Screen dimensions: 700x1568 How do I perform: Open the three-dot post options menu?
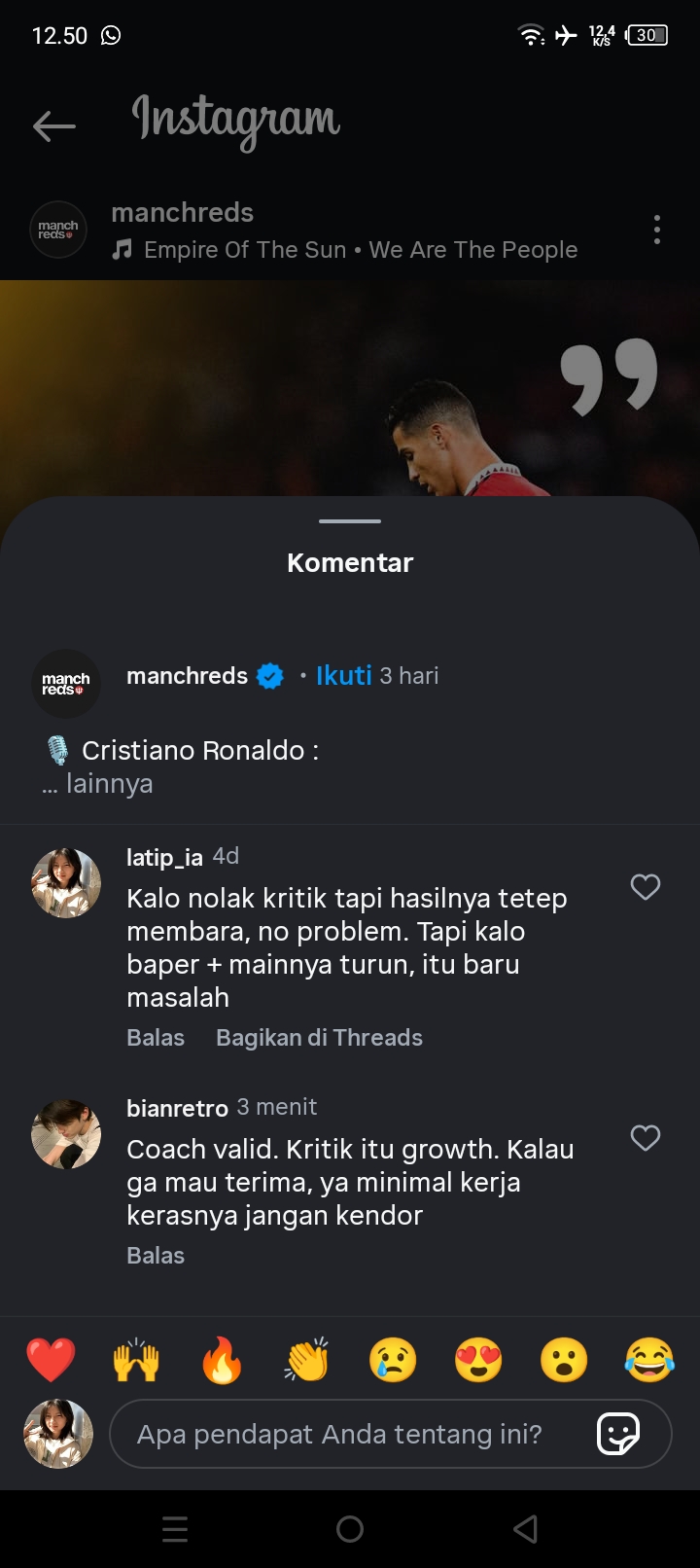[657, 230]
